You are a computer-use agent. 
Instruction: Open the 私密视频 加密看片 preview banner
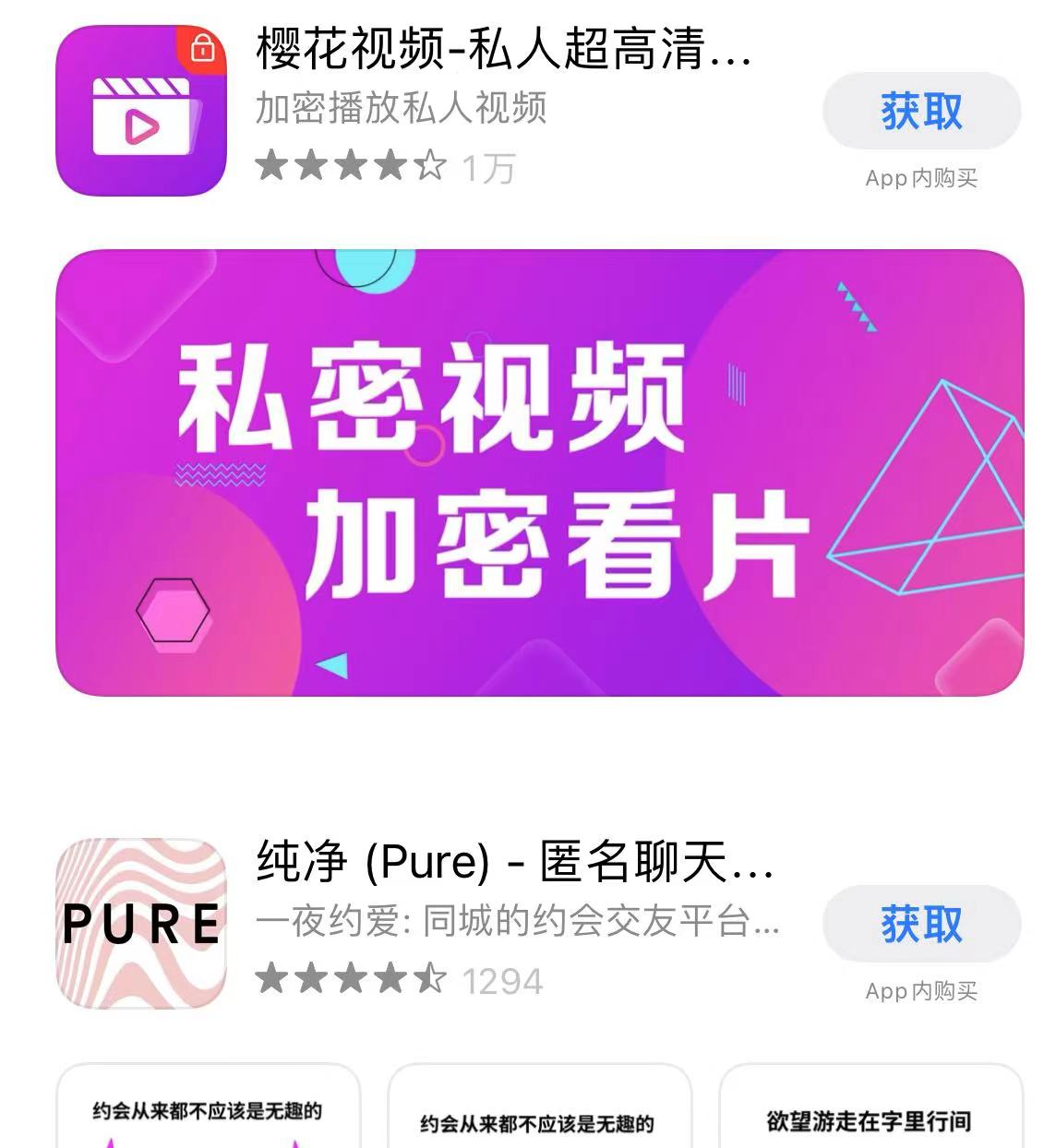click(539, 472)
